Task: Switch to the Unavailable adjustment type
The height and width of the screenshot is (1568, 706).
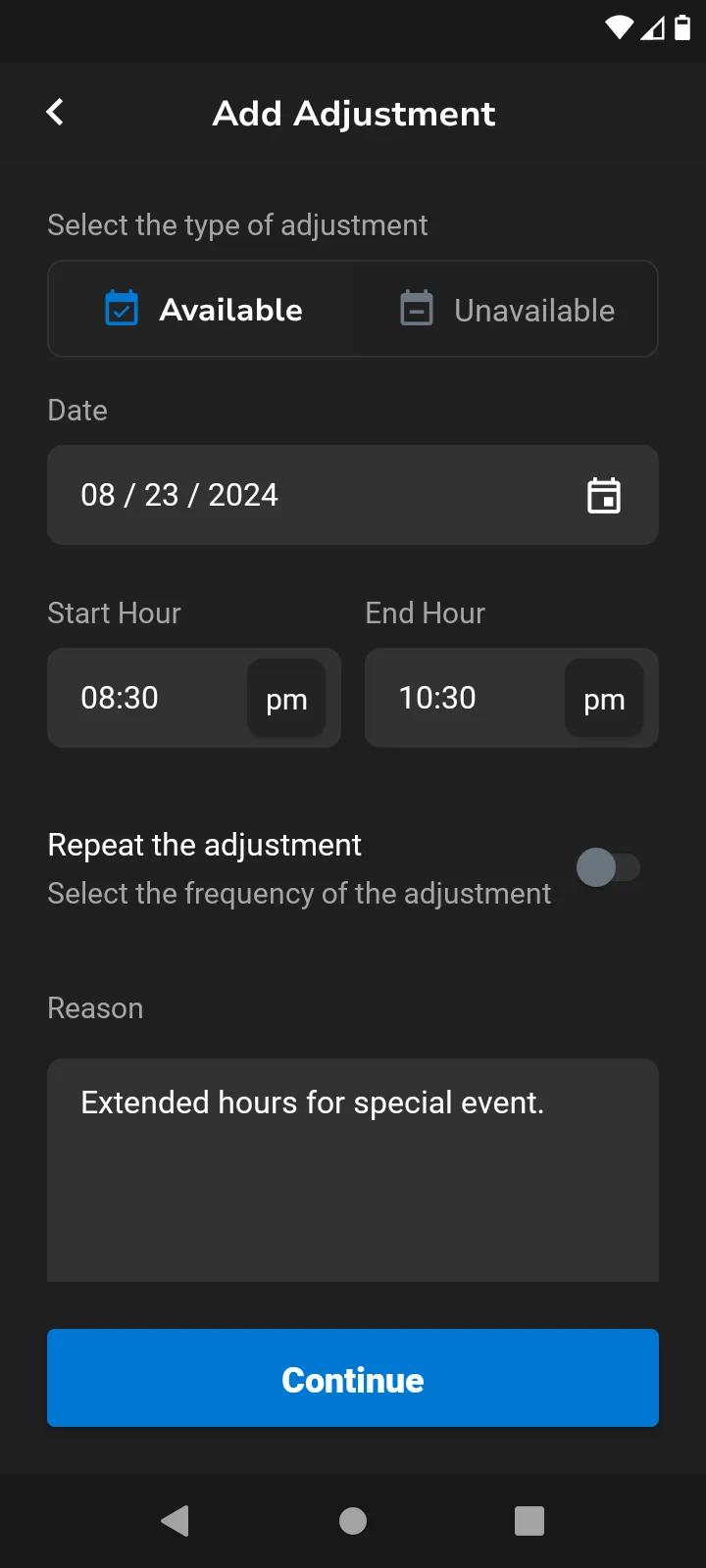Action: click(506, 310)
